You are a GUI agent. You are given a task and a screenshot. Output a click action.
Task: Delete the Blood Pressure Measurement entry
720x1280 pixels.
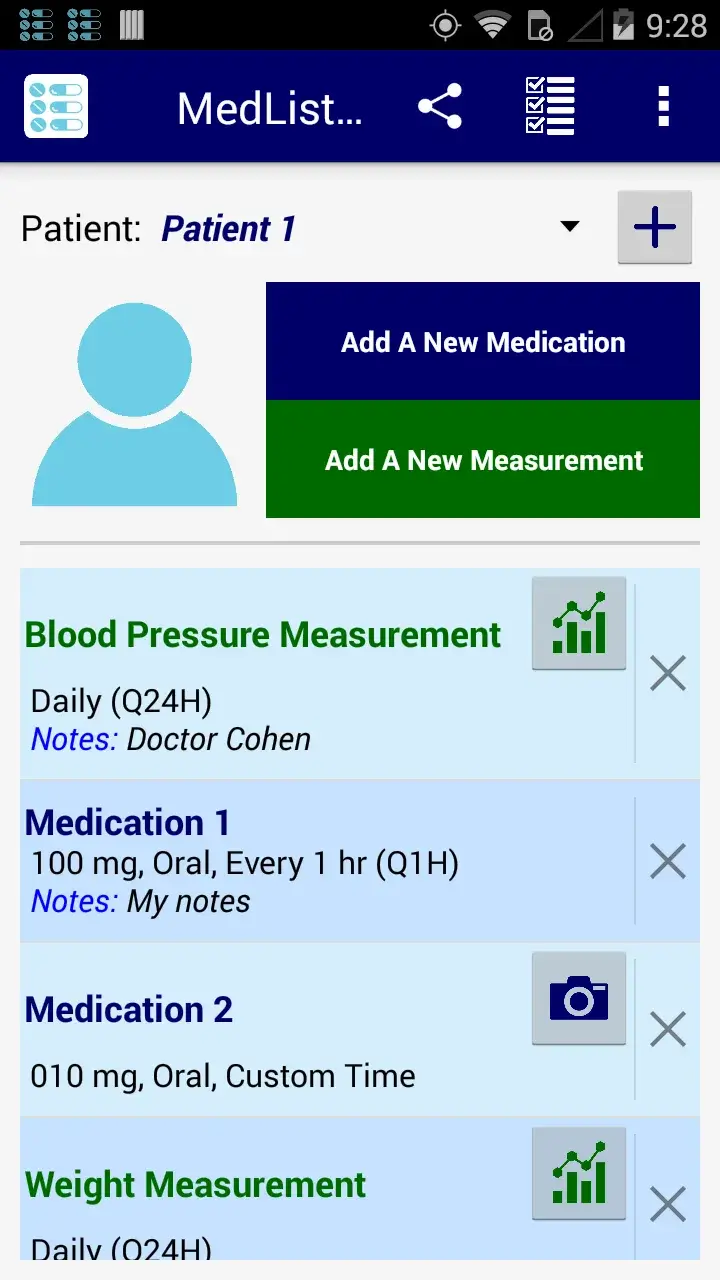point(667,673)
